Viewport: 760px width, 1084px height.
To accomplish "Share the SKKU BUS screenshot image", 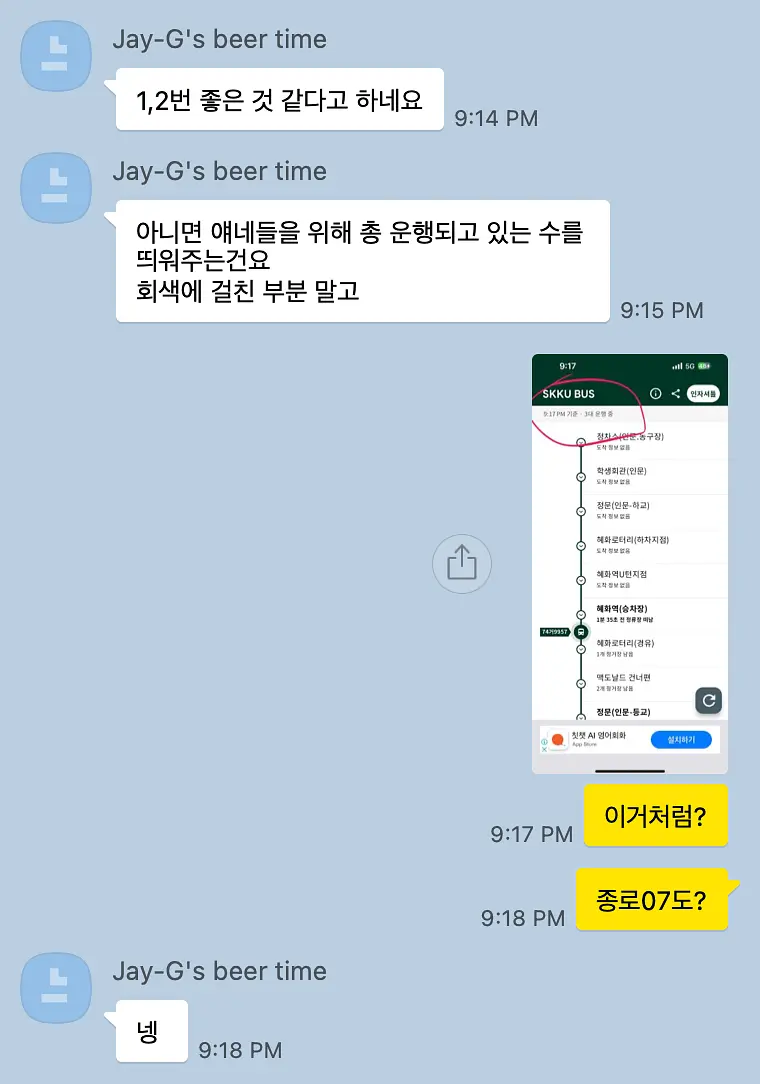I will [x=462, y=563].
